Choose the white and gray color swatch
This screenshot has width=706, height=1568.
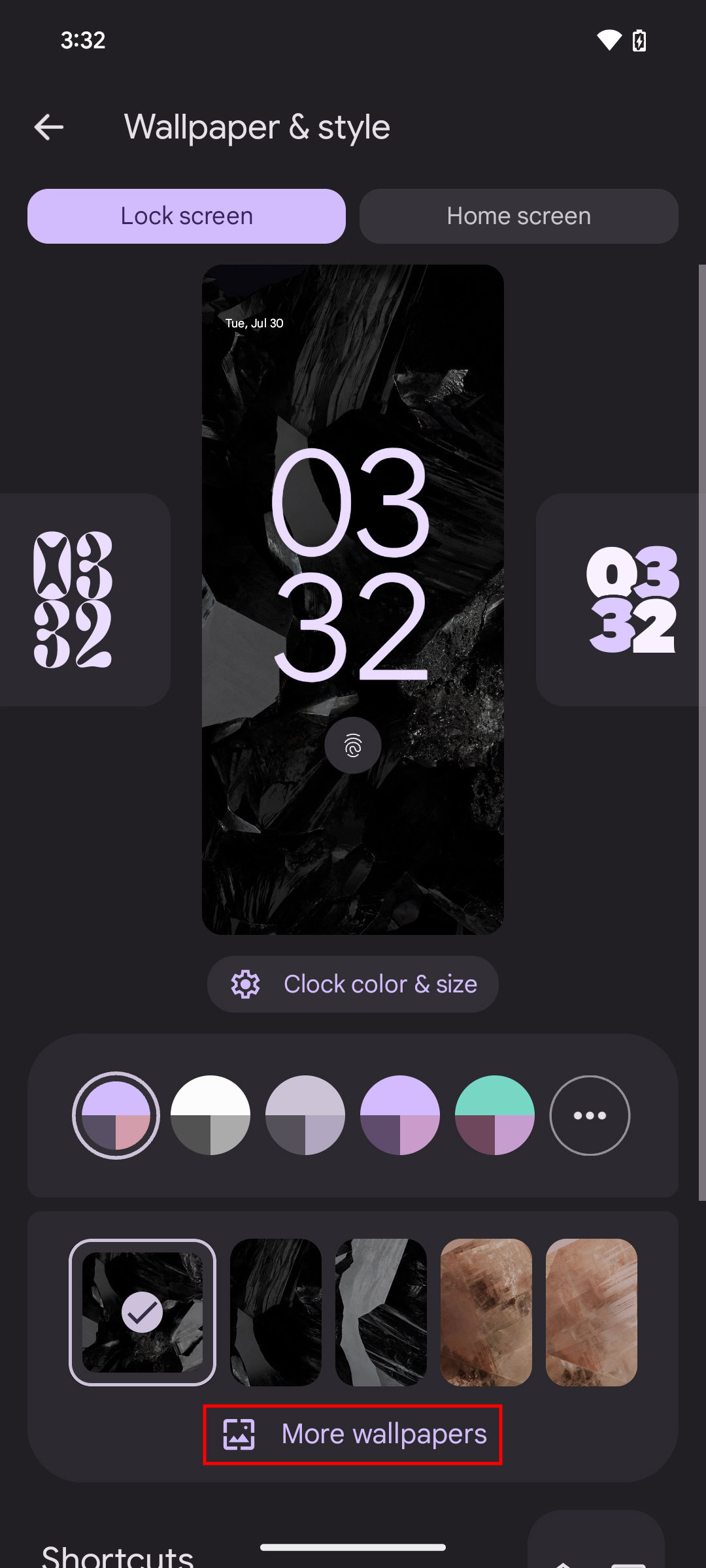[210, 1115]
